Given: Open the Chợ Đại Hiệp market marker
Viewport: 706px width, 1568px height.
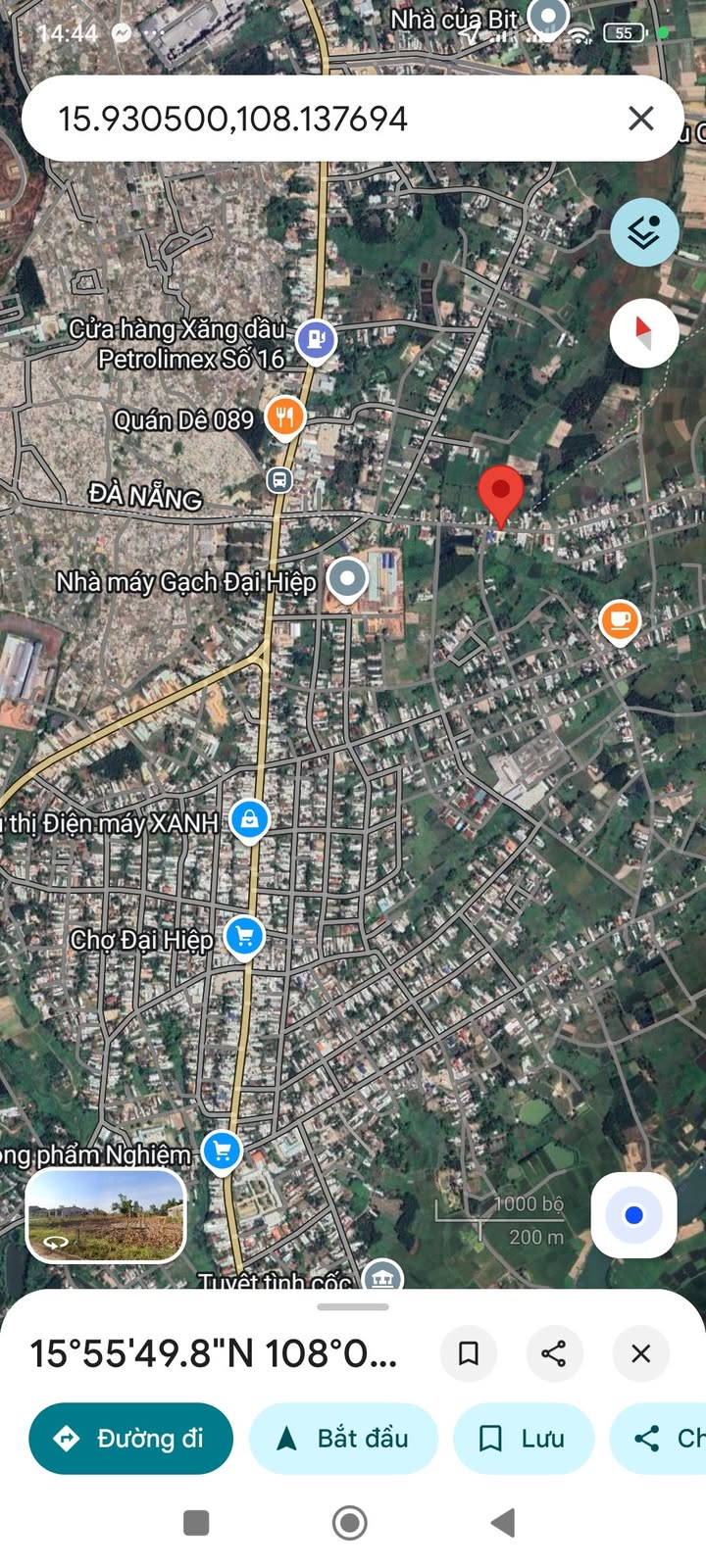Looking at the screenshot, I should pyautogui.click(x=245, y=938).
